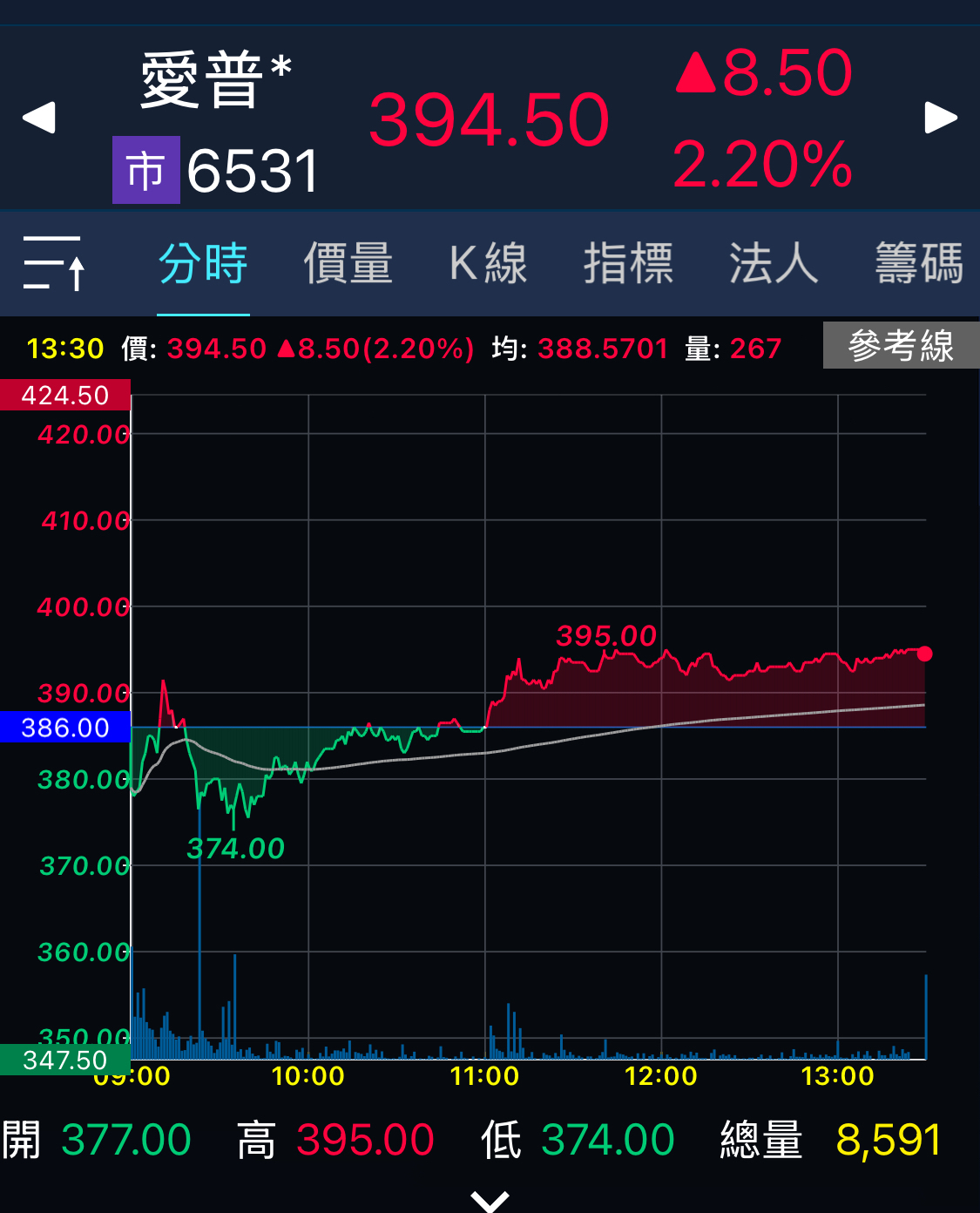The height and width of the screenshot is (1213, 980).
Task: Open the sort list icon beside 分時
Action: (x=54, y=262)
